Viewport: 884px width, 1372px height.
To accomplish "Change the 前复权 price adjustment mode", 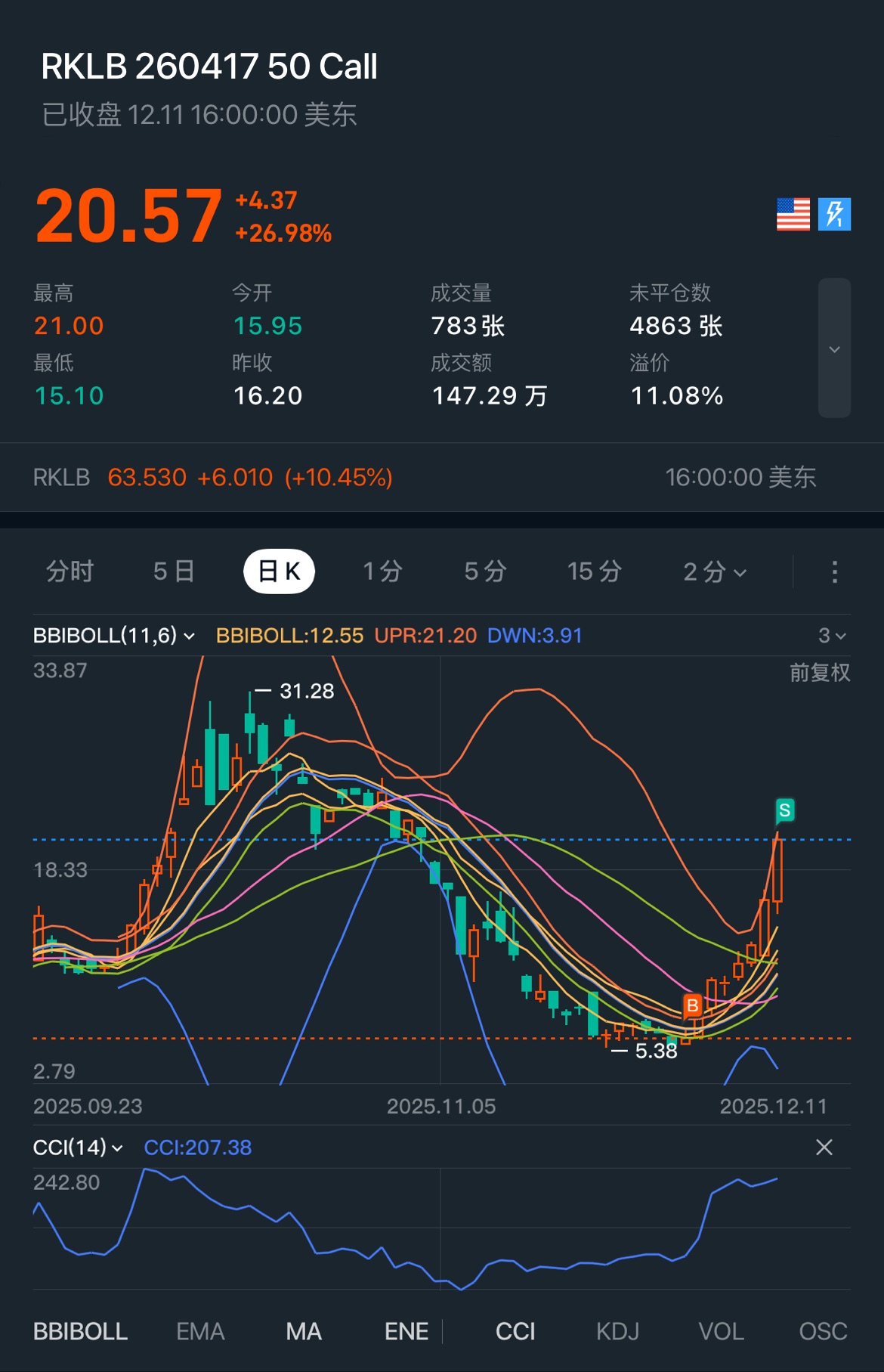I will [820, 673].
